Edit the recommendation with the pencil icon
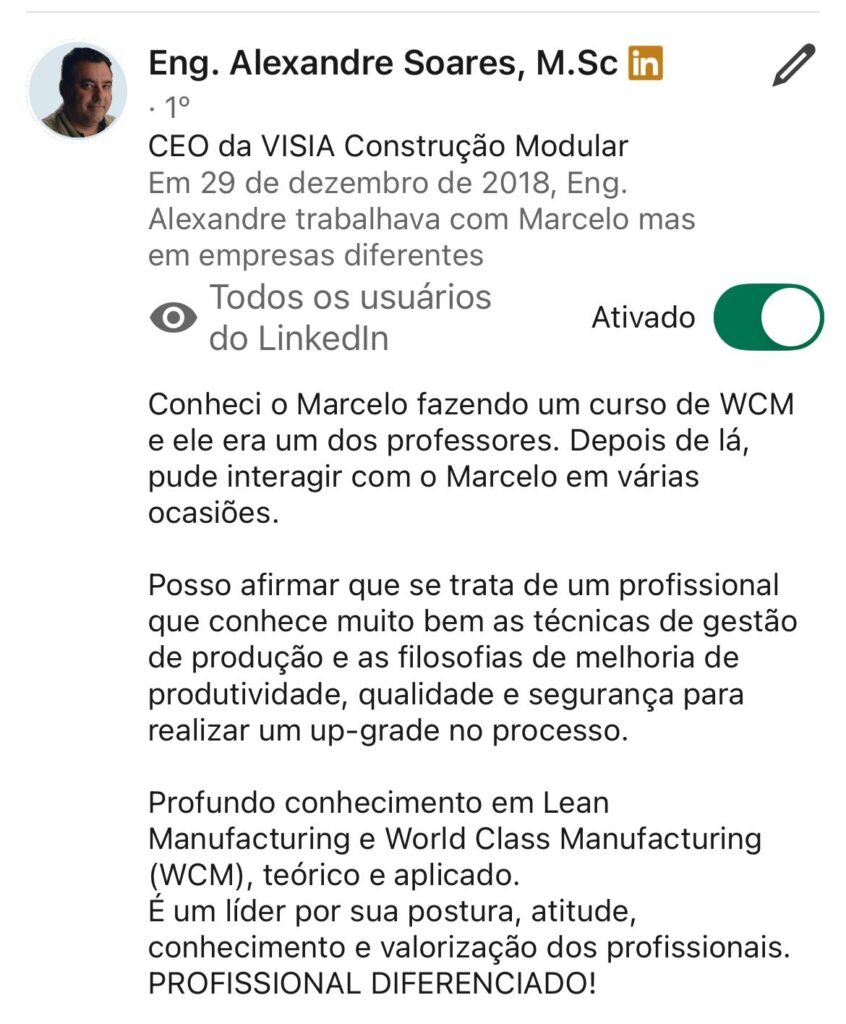Image resolution: width=846 pixels, height=1024 pixels. [794, 66]
